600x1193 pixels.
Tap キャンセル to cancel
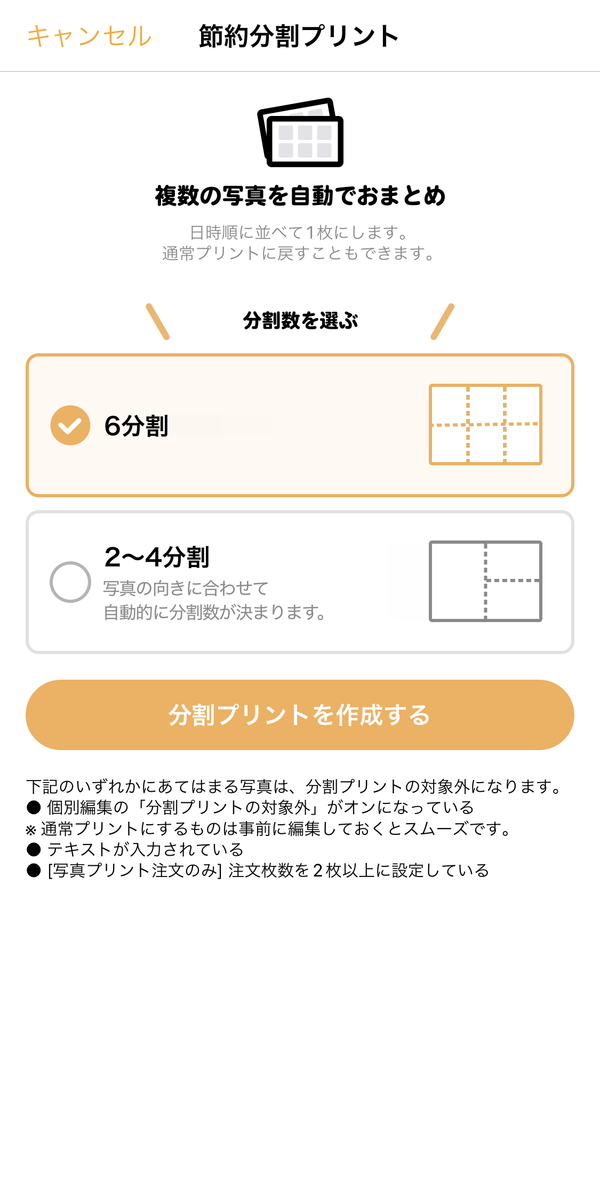tap(89, 36)
